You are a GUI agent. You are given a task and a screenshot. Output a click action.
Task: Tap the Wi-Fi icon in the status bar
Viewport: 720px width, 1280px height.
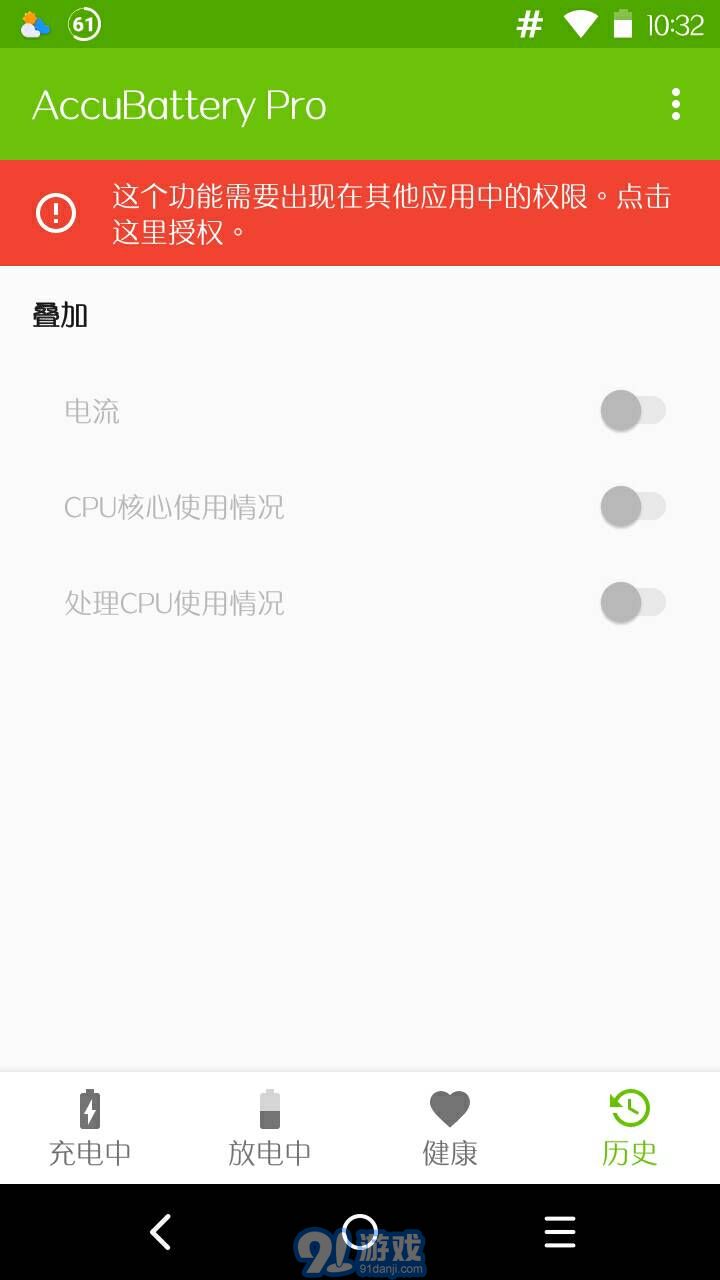(x=578, y=22)
